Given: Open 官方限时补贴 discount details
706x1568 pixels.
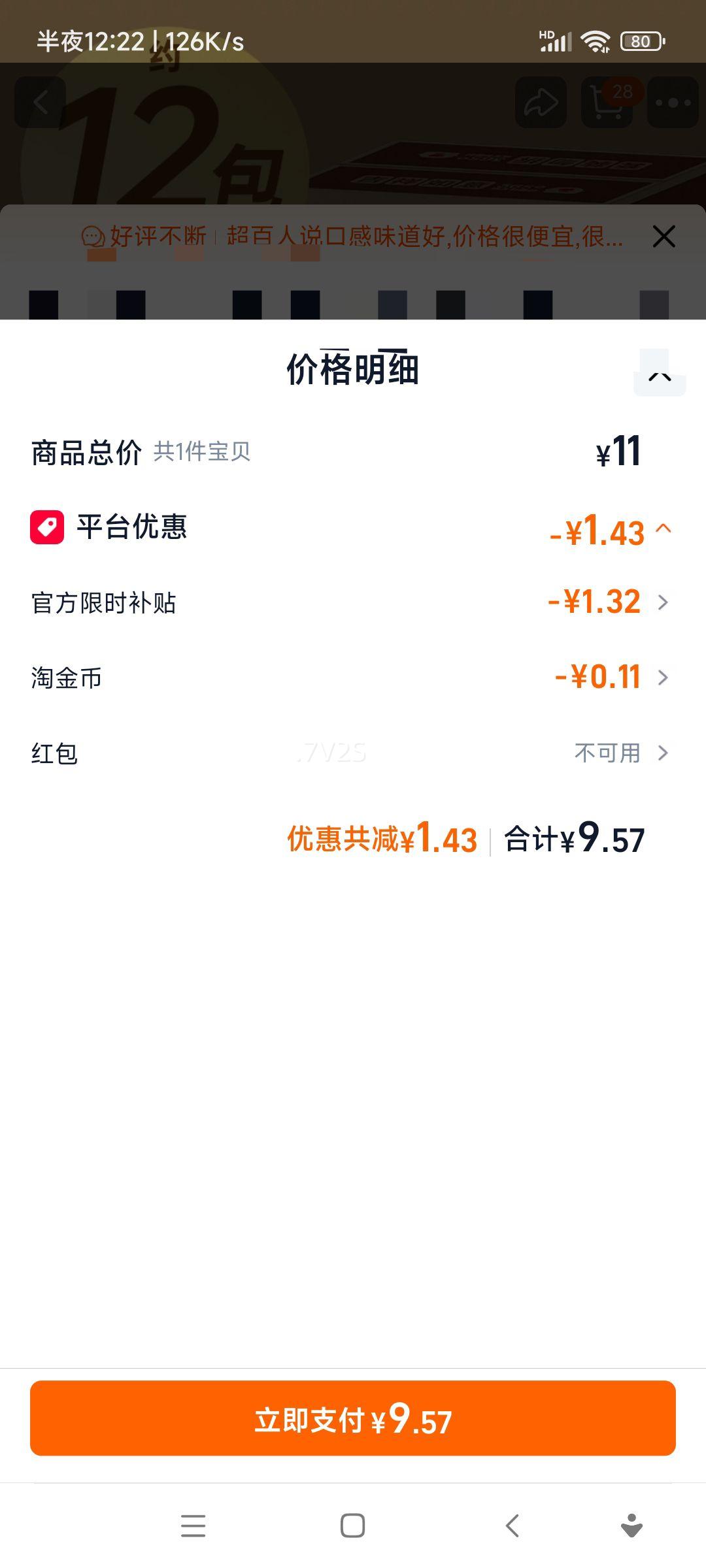Looking at the screenshot, I should tap(662, 602).
